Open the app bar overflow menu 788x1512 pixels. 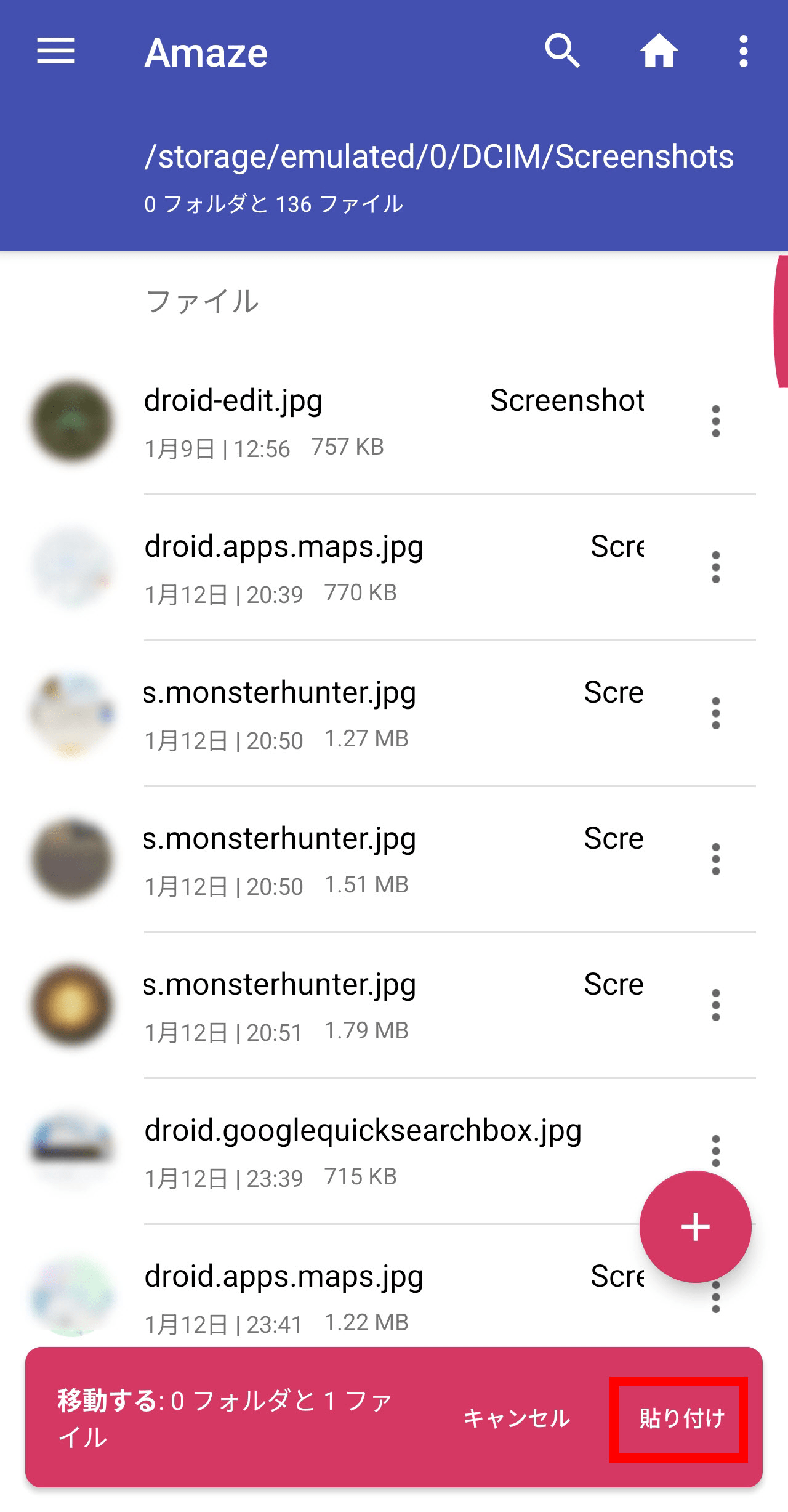743,51
